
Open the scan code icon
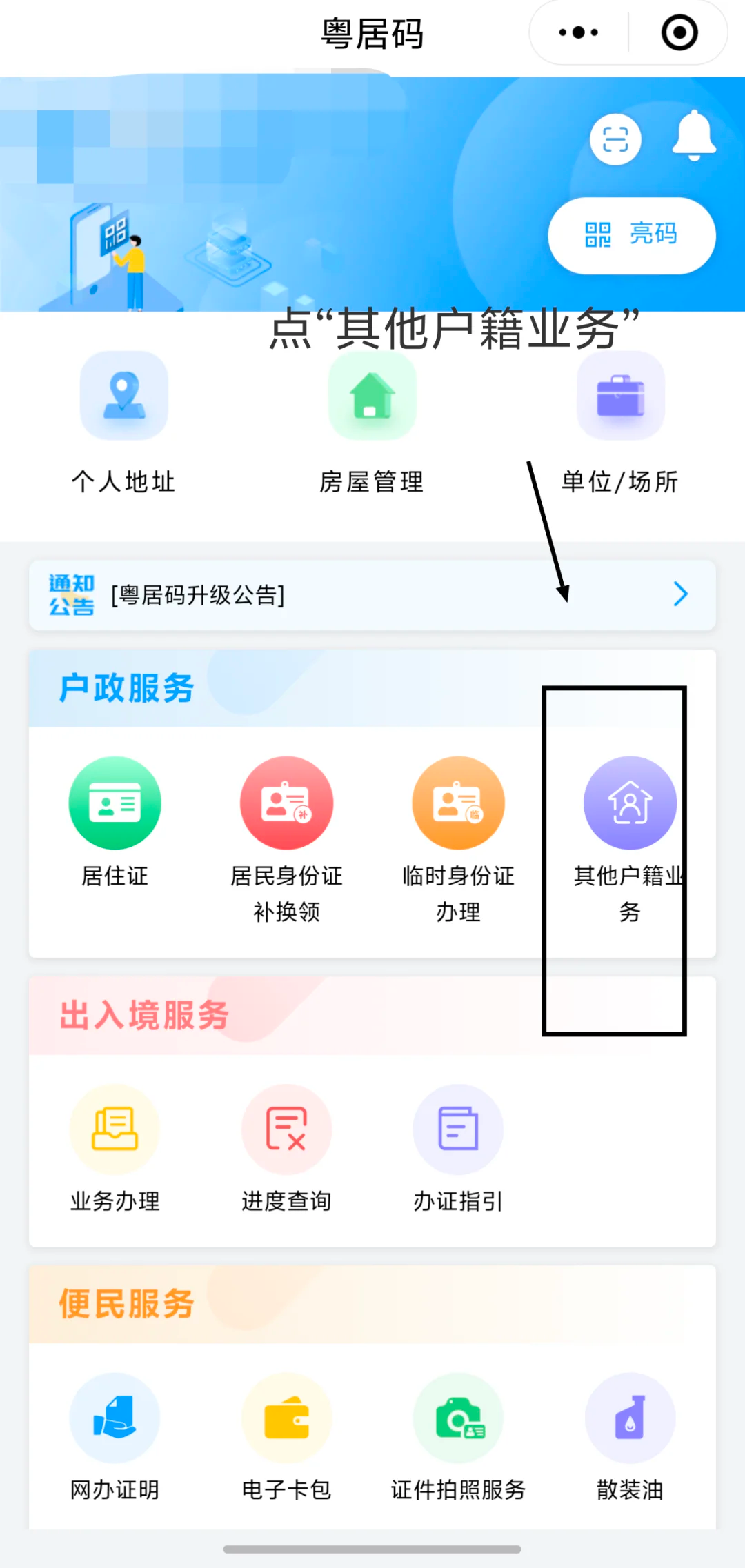tap(615, 139)
